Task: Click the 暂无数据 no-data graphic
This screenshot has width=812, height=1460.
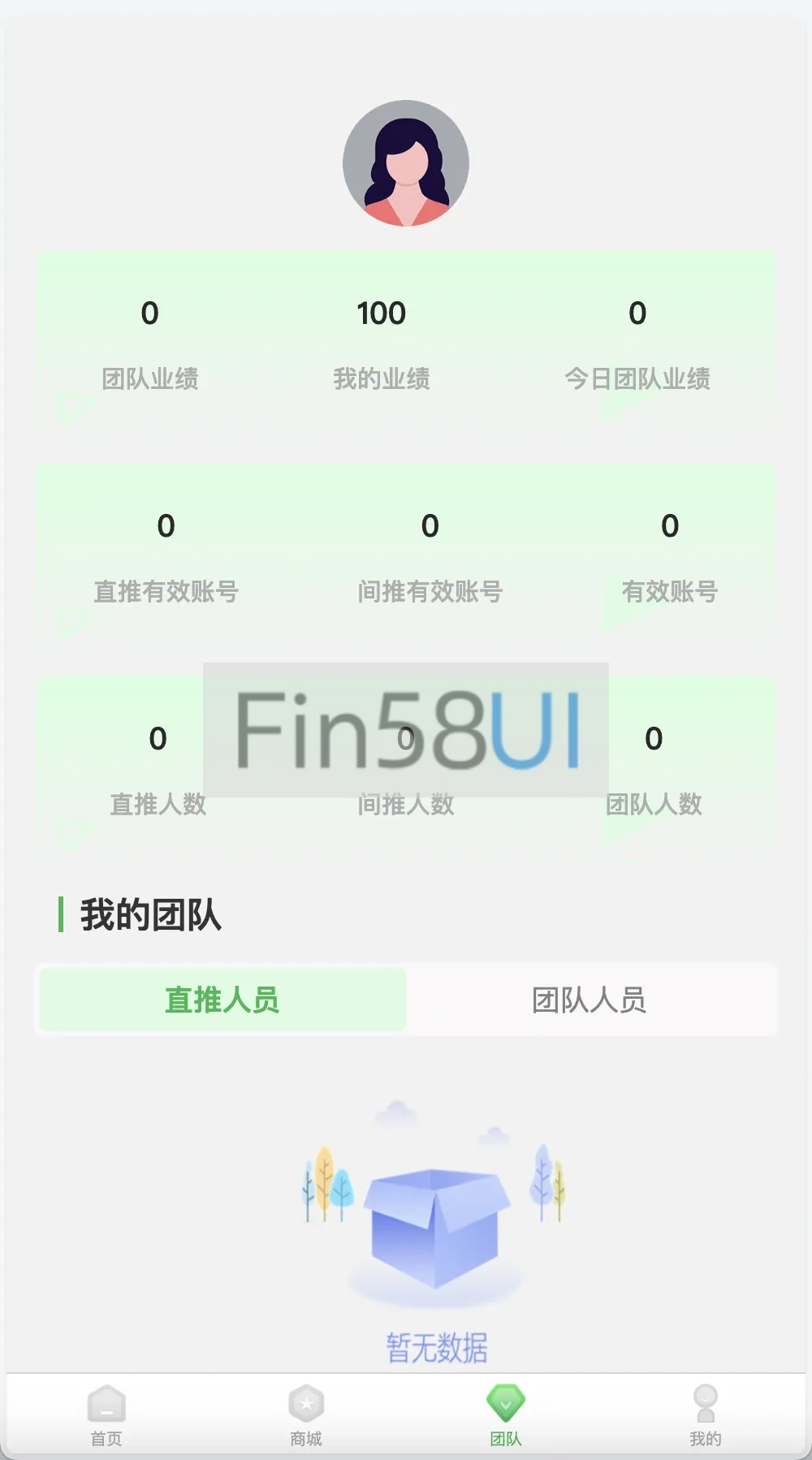Action: pos(437,1344)
